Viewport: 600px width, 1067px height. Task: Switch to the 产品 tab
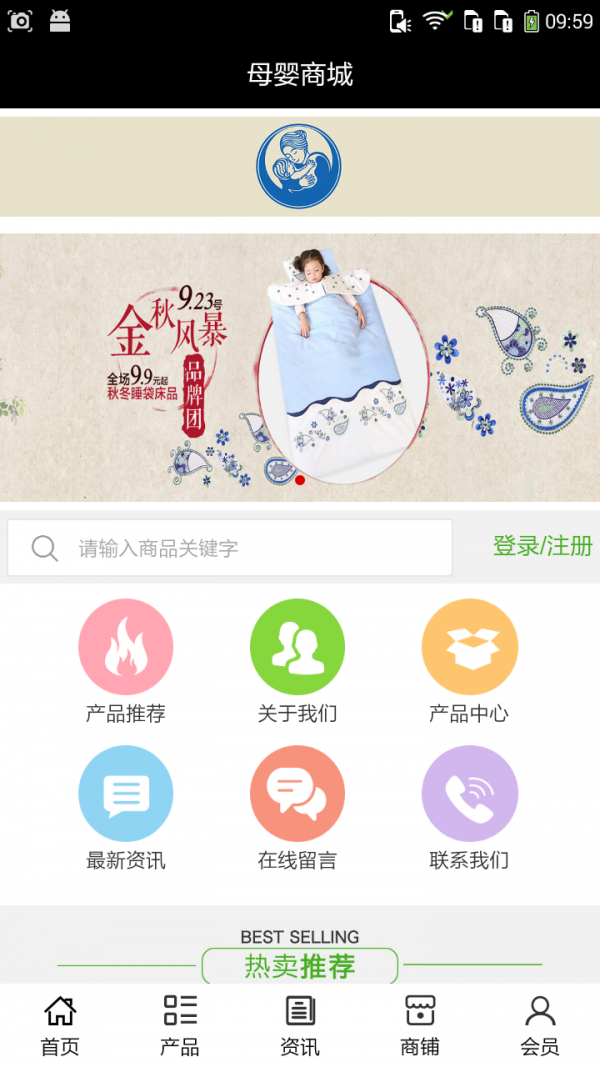click(x=180, y=1025)
